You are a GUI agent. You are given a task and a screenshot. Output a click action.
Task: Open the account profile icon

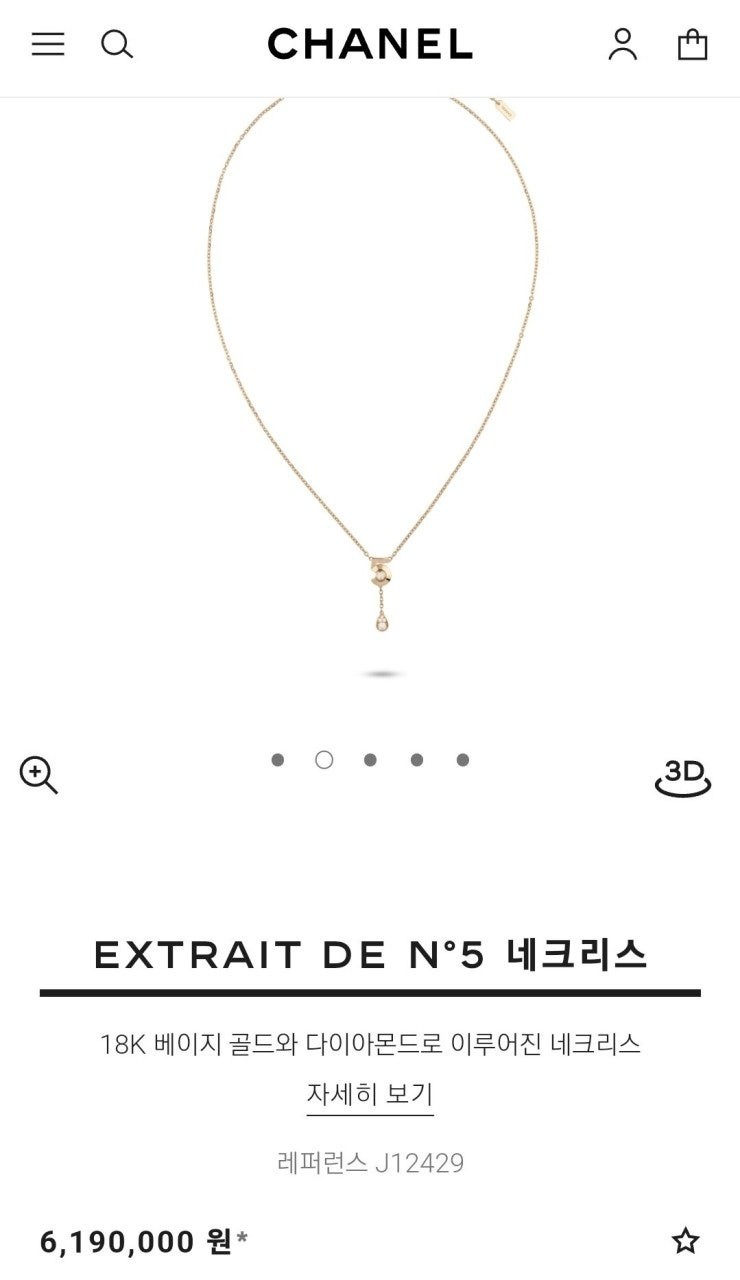point(622,44)
